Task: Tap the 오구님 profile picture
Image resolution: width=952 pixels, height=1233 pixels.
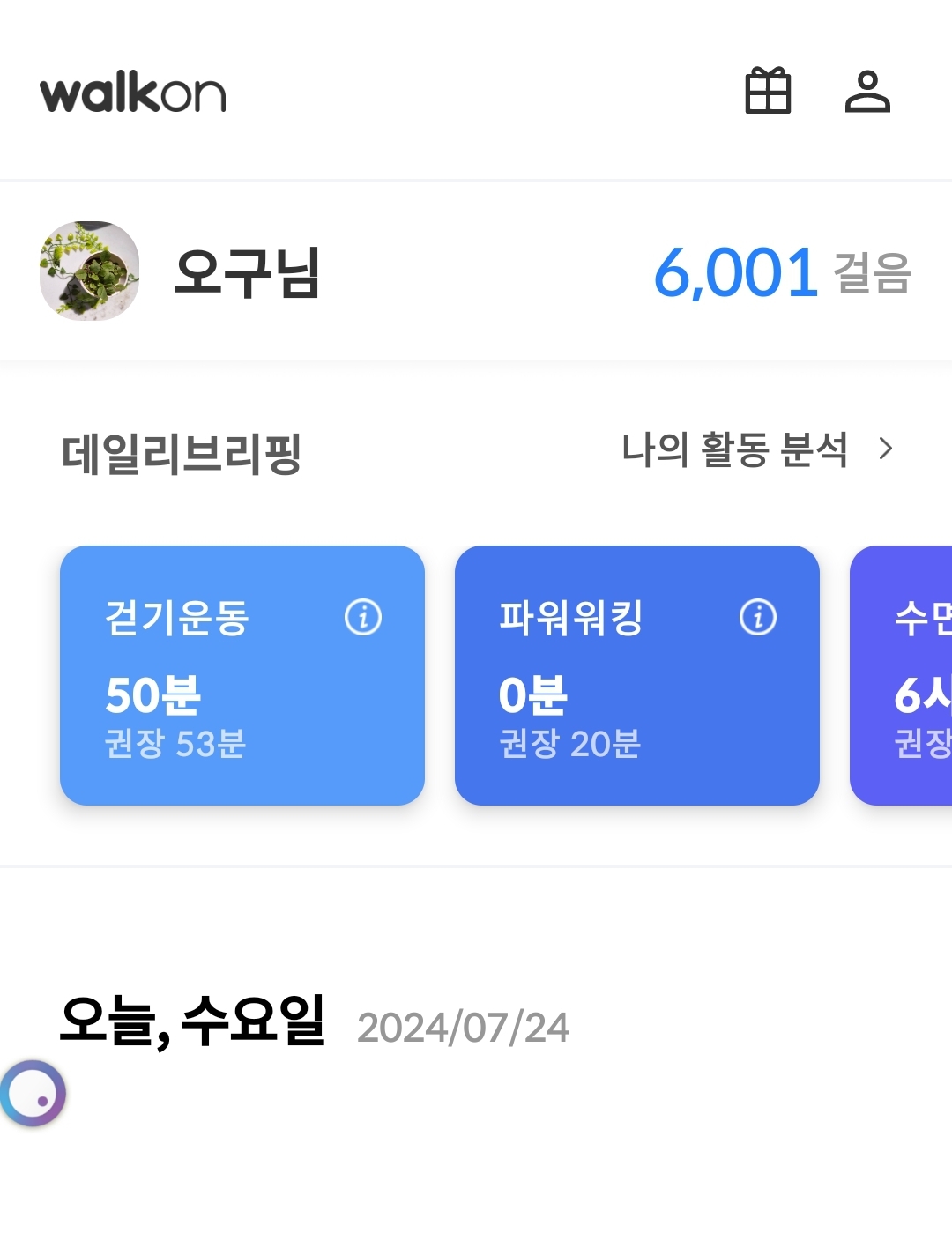Action: [90, 271]
